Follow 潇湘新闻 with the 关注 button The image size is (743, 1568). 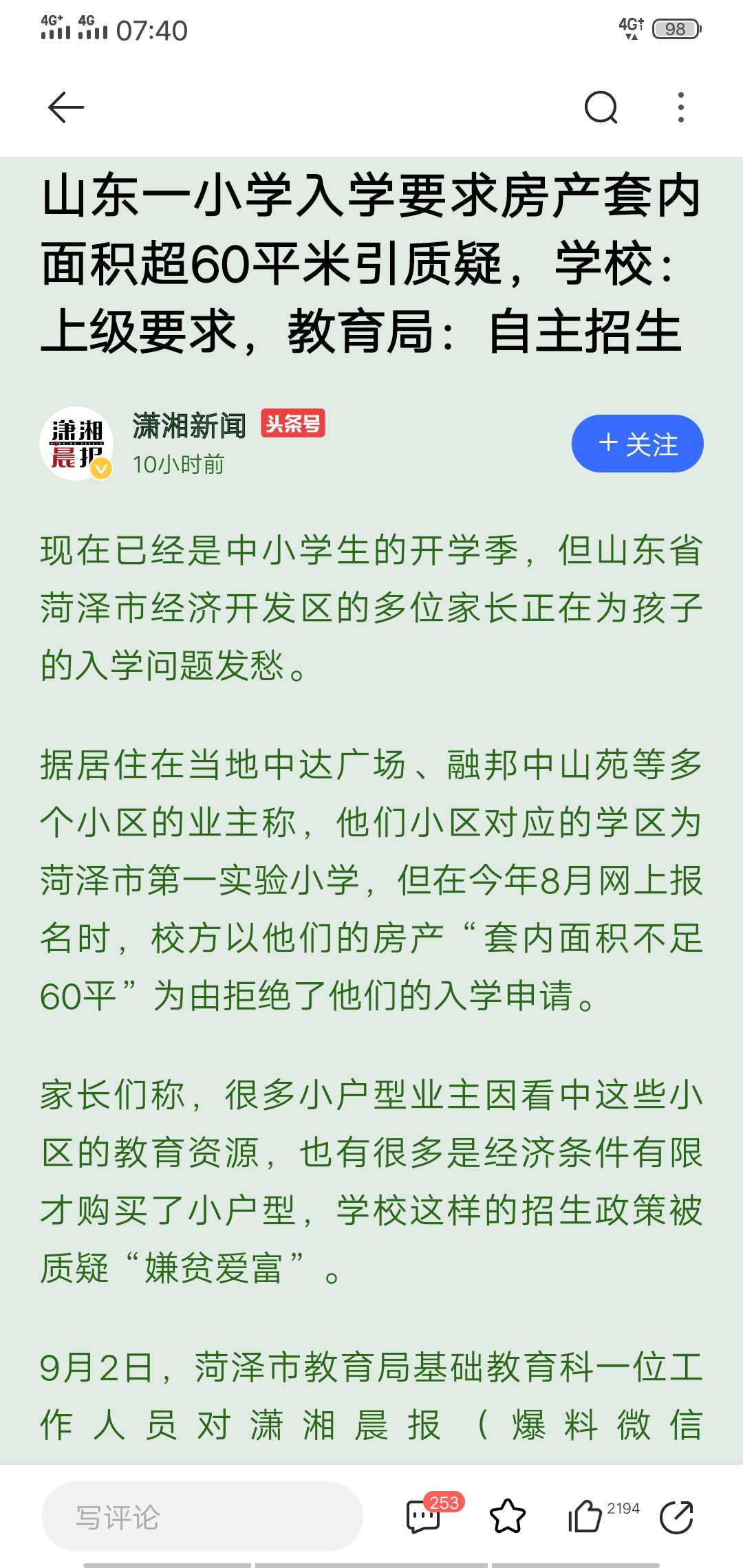pyautogui.click(x=637, y=444)
